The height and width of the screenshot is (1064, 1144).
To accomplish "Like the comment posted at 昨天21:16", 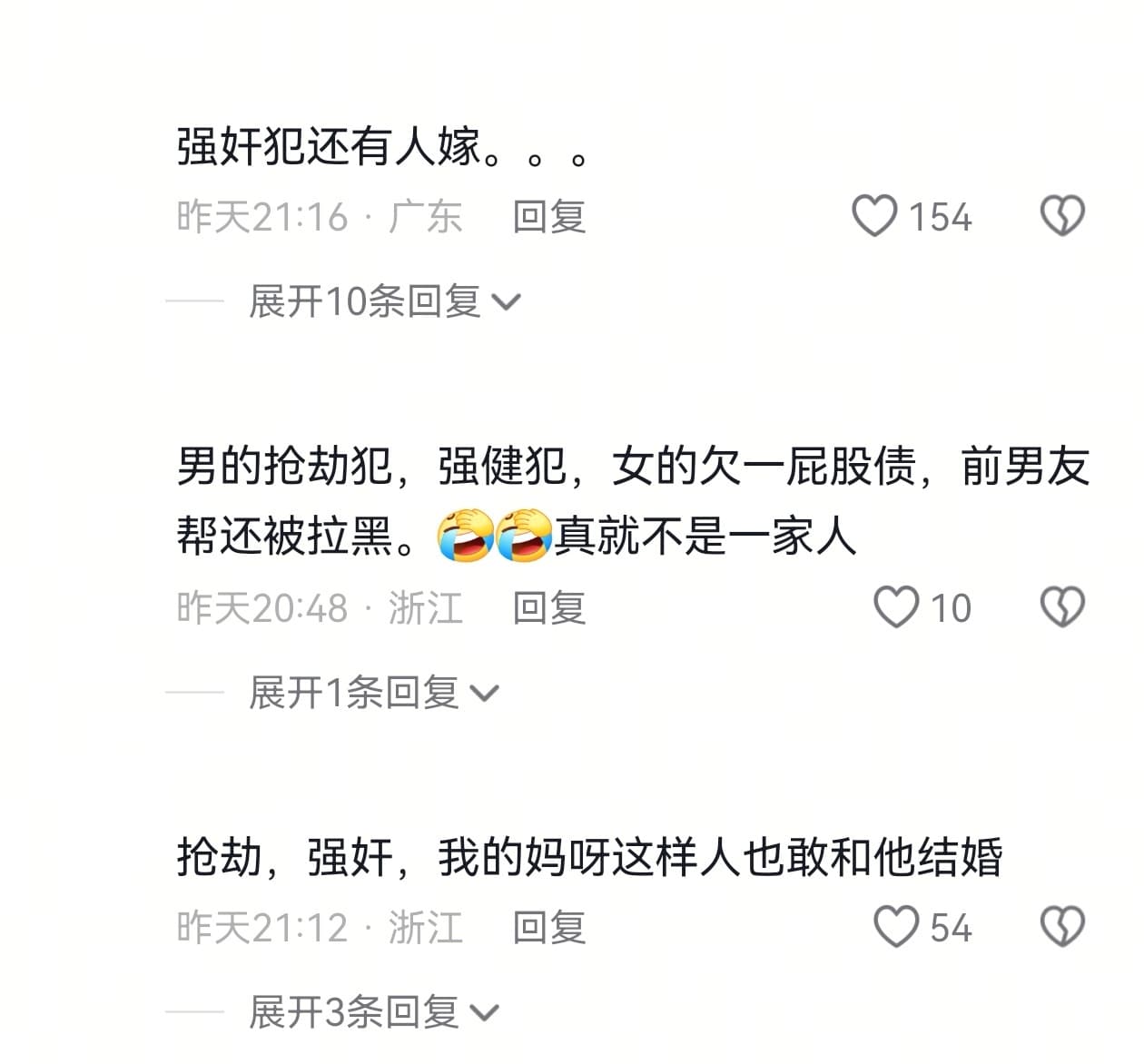I will 875,217.
